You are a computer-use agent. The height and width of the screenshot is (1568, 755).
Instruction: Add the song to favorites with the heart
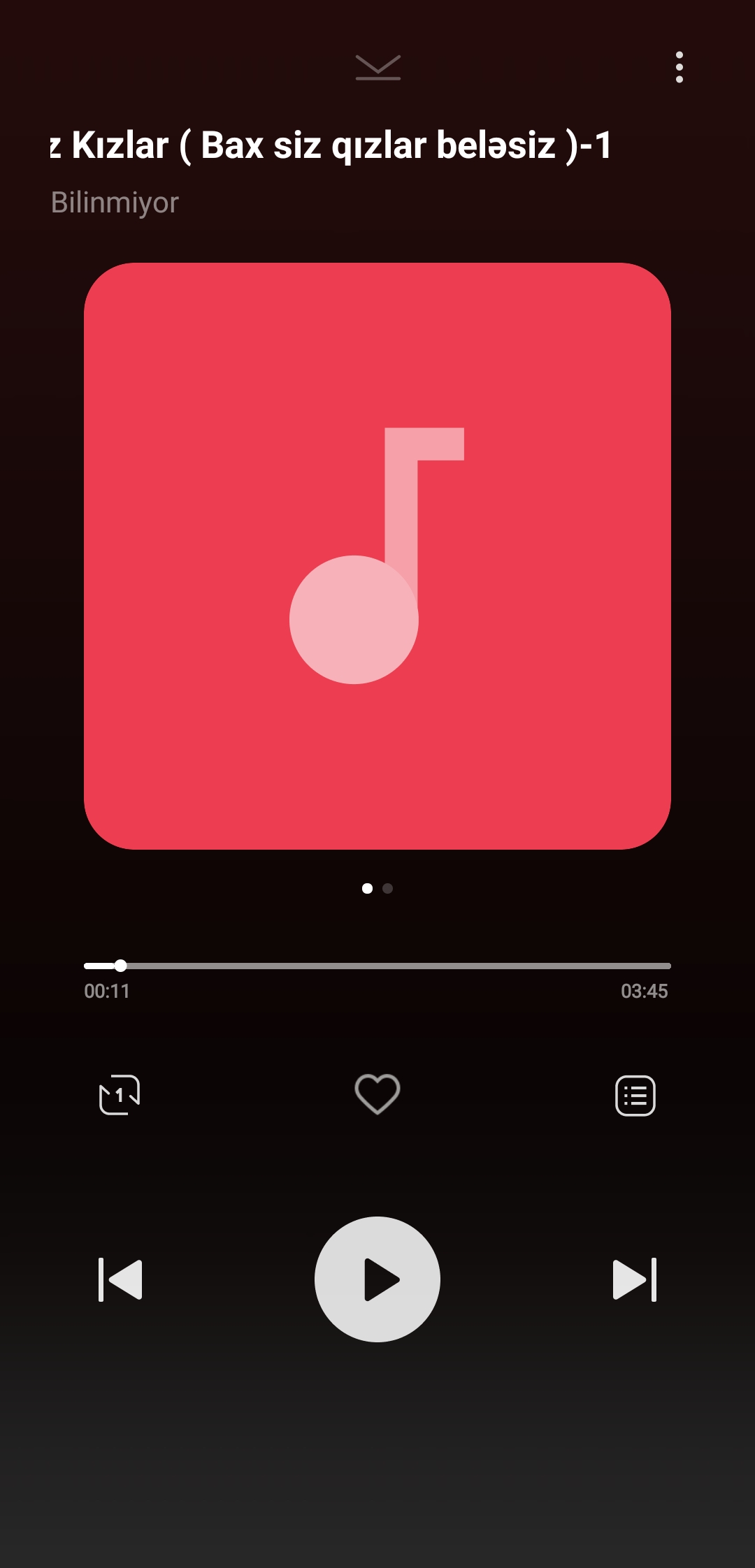tap(377, 1094)
